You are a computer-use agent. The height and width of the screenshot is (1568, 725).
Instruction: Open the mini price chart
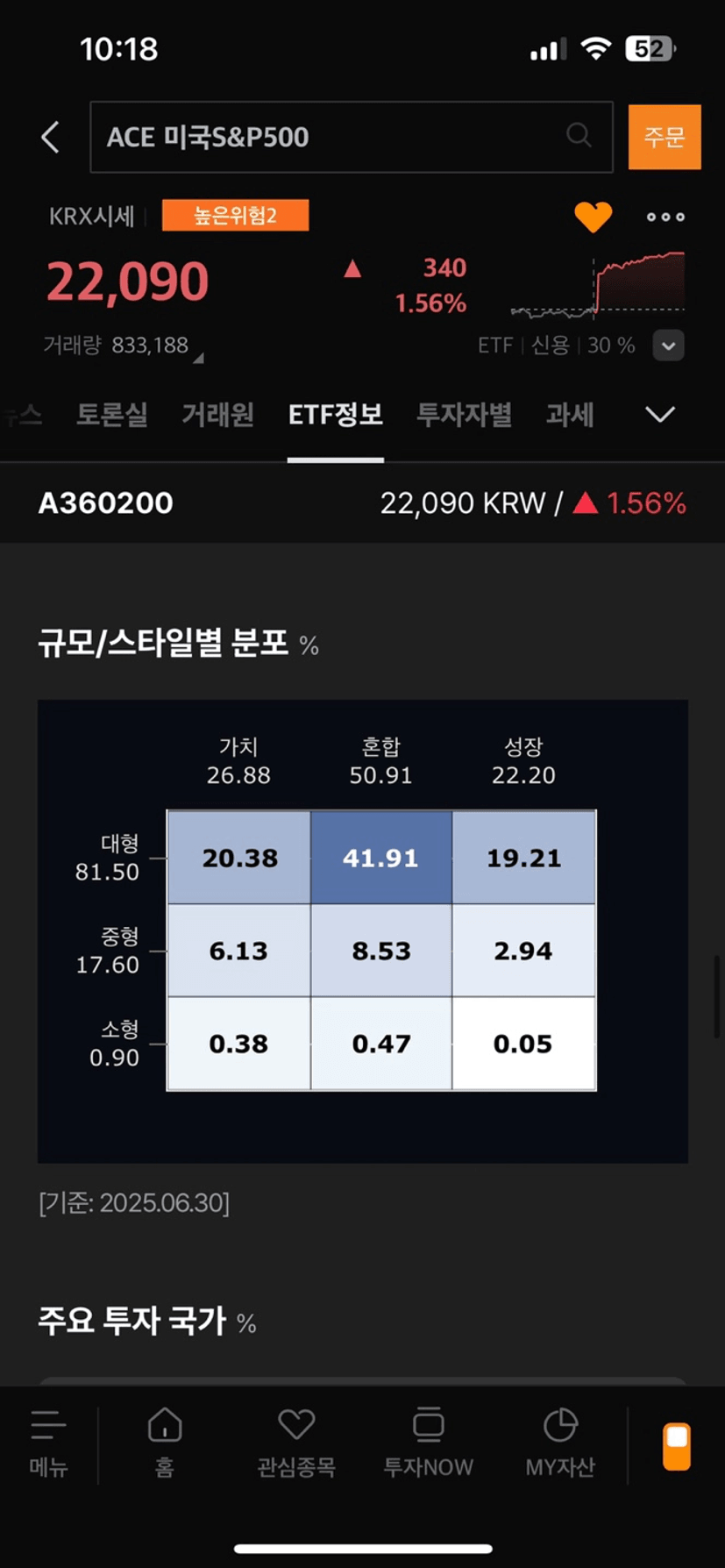click(x=598, y=283)
